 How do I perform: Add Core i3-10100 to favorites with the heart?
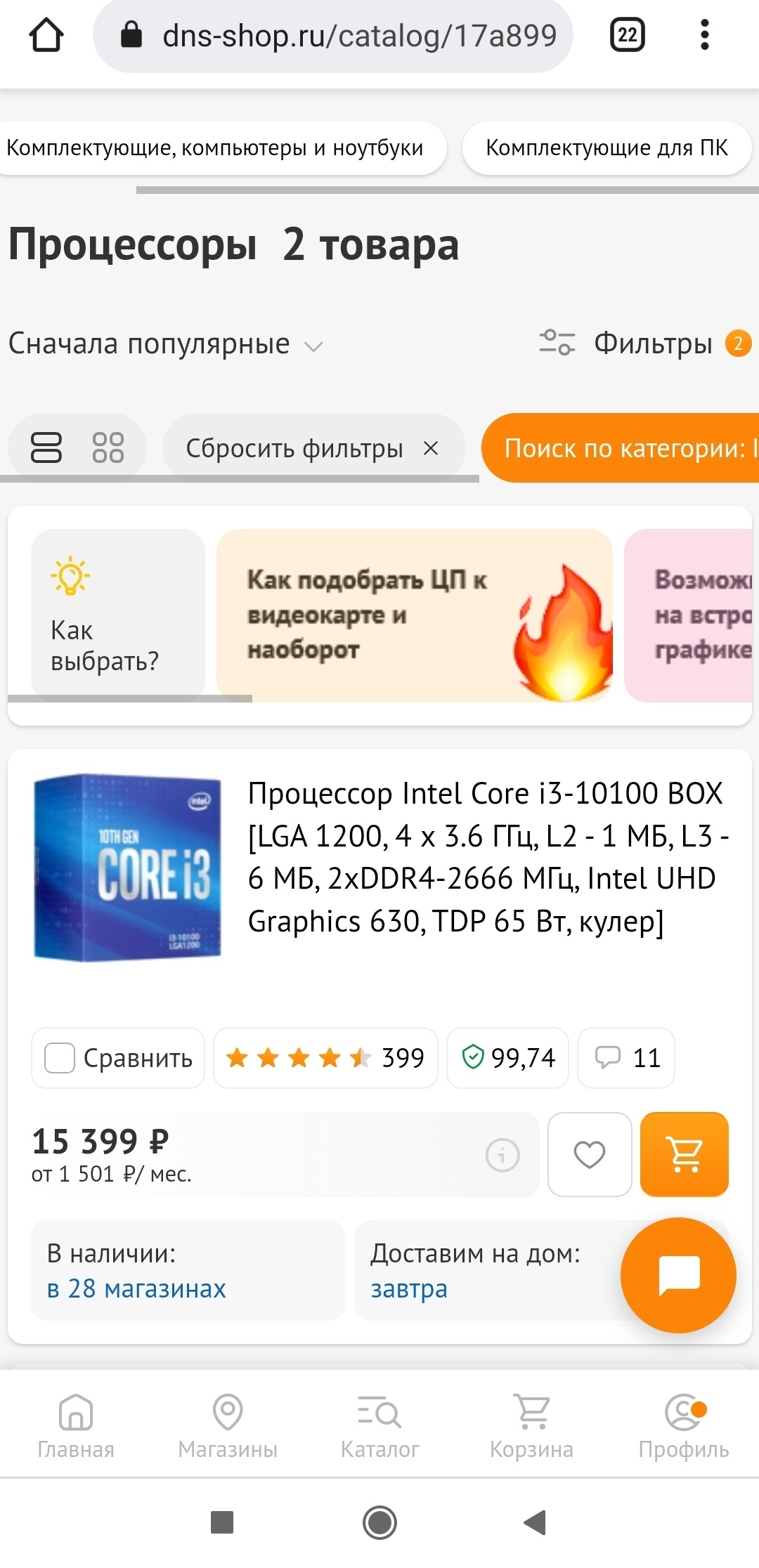coord(589,1154)
